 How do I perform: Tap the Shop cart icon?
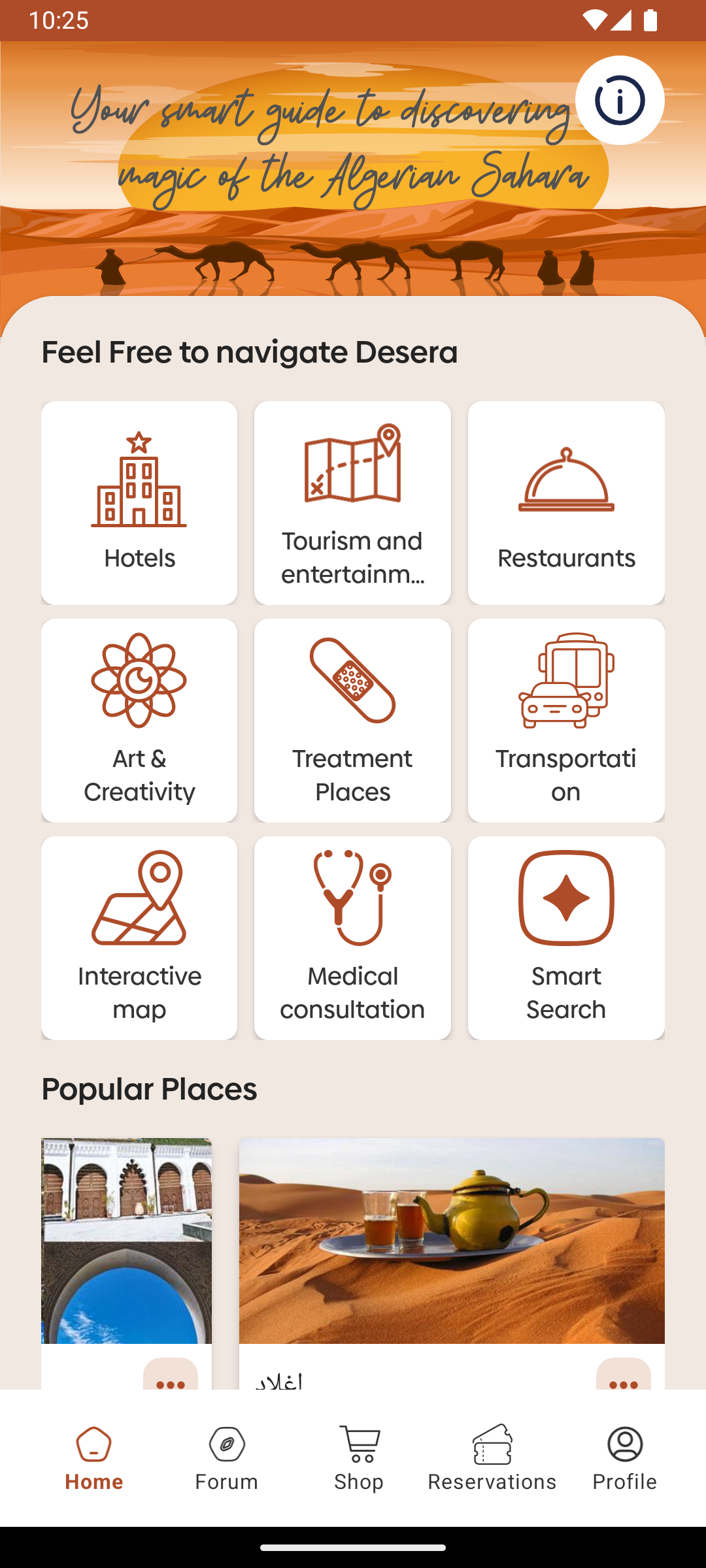click(x=360, y=1442)
